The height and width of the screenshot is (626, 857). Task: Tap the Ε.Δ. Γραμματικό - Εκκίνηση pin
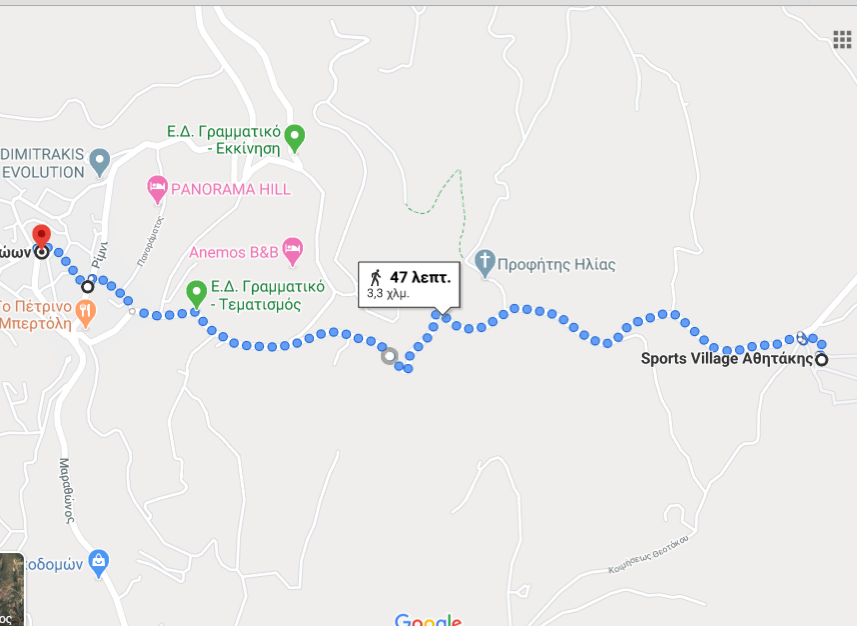(x=294, y=135)
